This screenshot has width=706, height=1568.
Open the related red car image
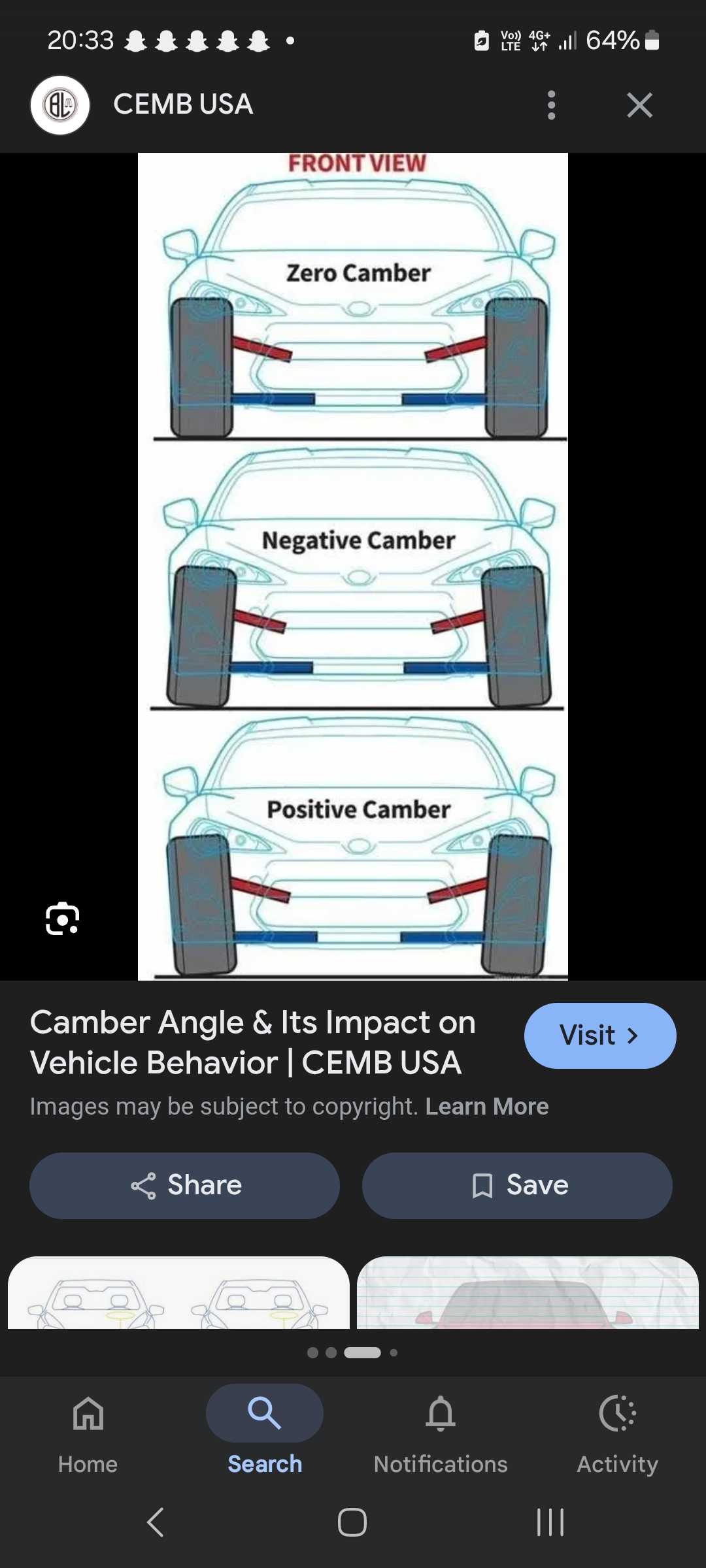pos(528,1292)
